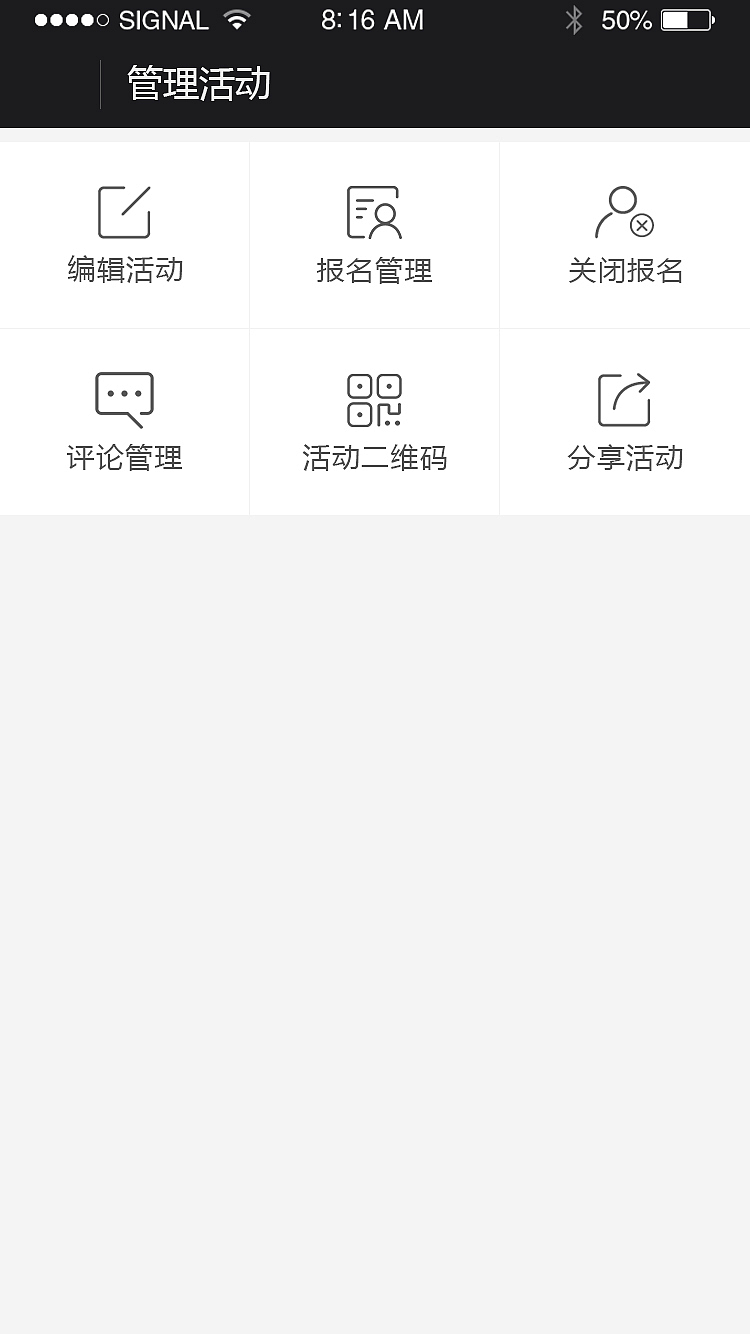Tap 关闭报名 to close registration
This screenshot has height=1334, width=750.
(624, 270)
